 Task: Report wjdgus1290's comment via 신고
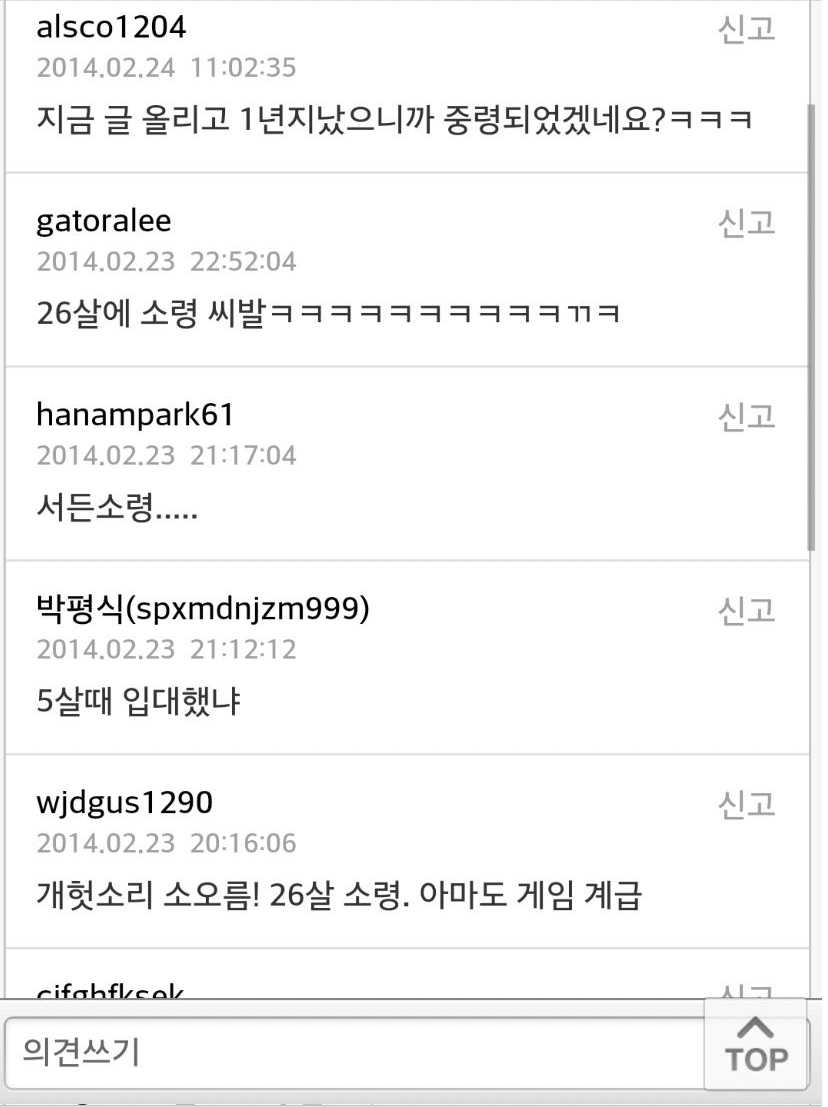(746, 804)
